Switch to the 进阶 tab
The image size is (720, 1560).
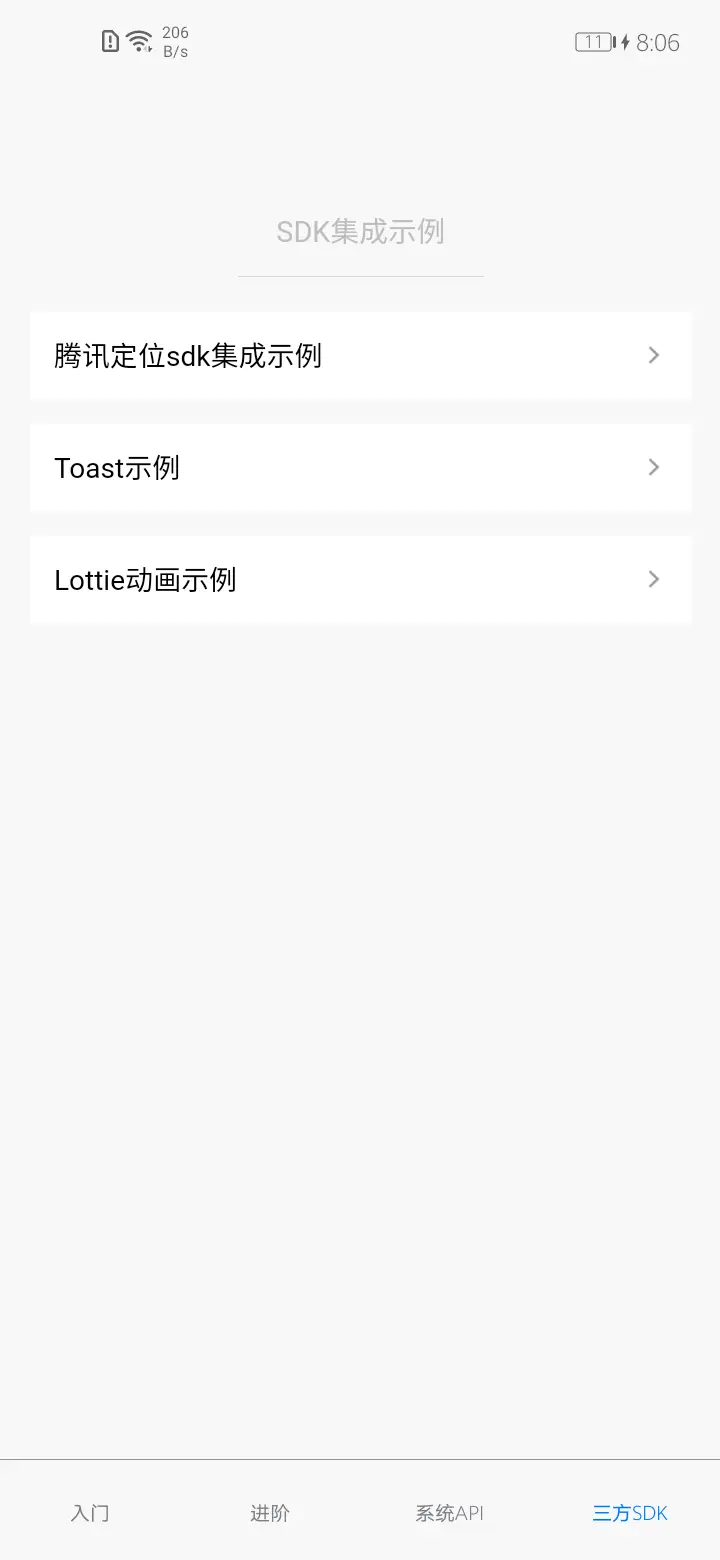[x=270, y=1513]
